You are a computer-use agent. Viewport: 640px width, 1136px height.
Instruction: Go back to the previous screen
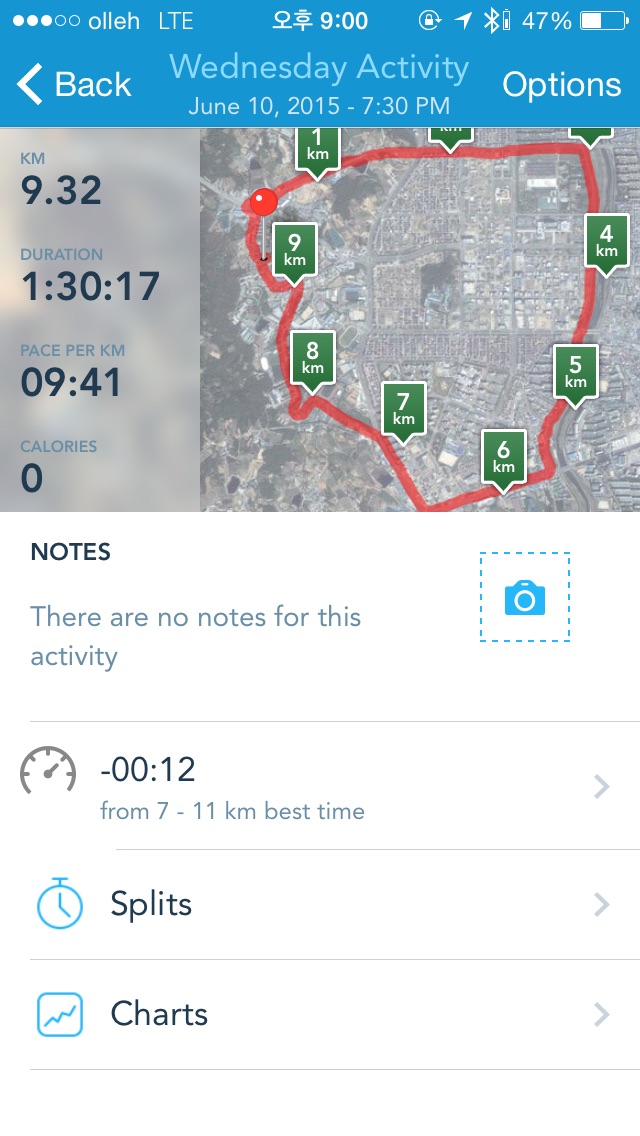coord(75,85)
